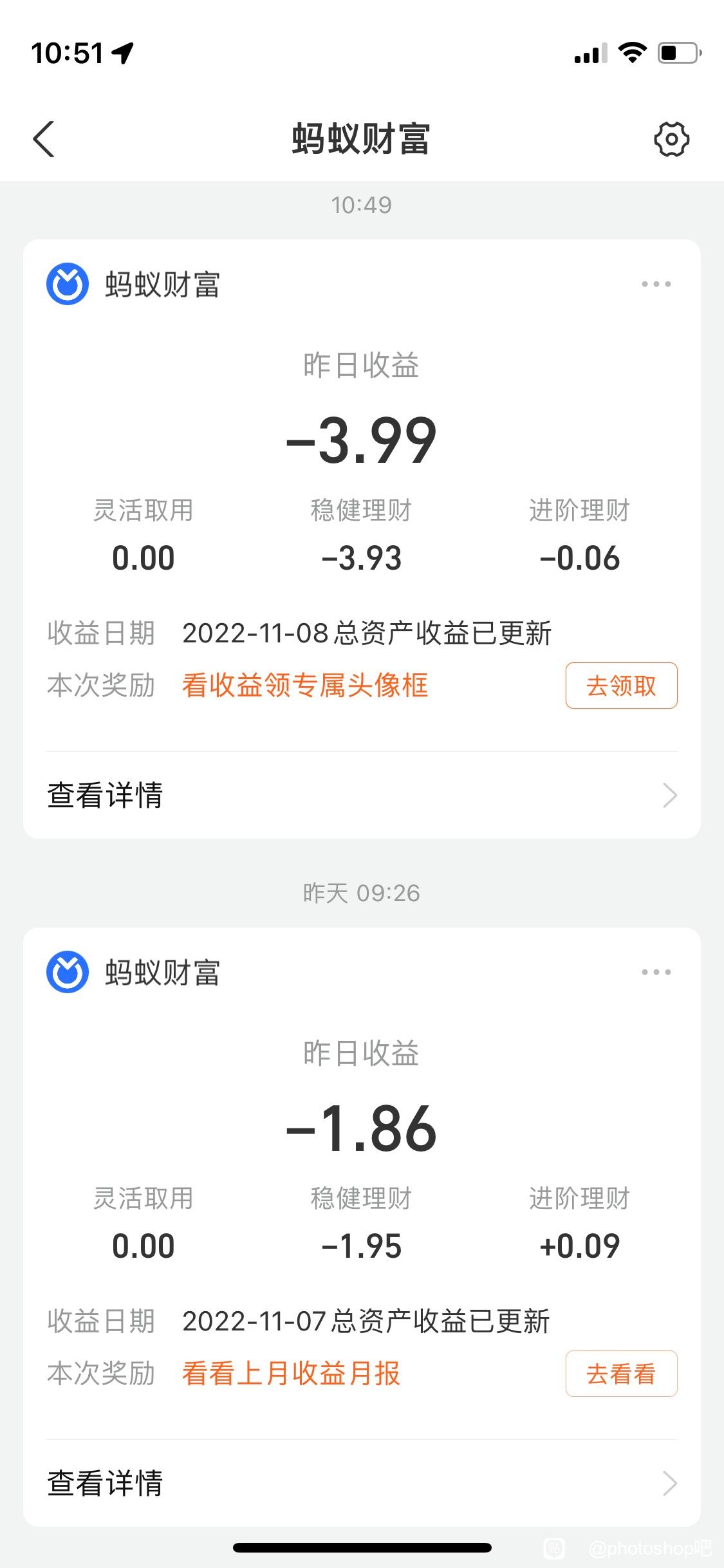
Task: Open settings via the gear icon
Action: (x=671, y=138)
